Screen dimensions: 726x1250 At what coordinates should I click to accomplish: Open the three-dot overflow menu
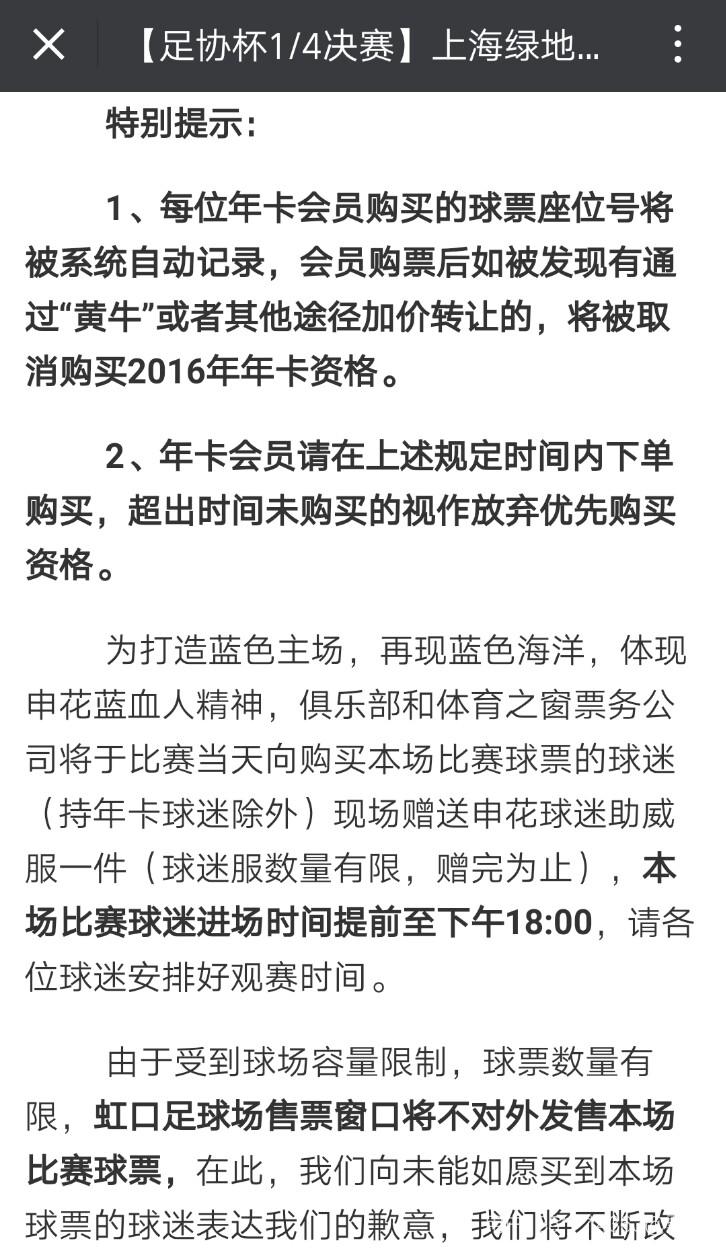tap(678, 45)
